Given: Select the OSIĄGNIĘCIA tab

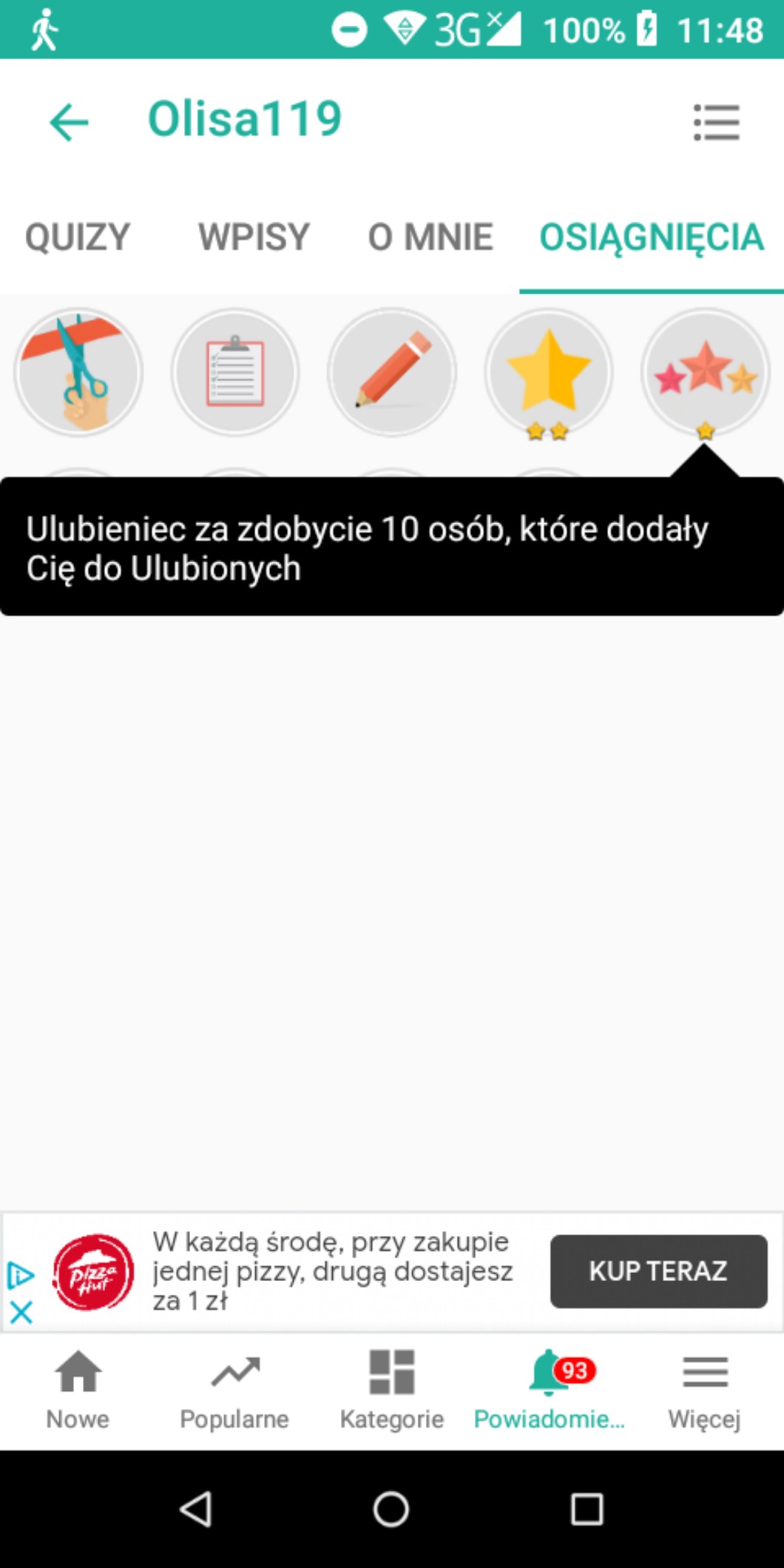Looking at the screenshot, I should [651, 238].
